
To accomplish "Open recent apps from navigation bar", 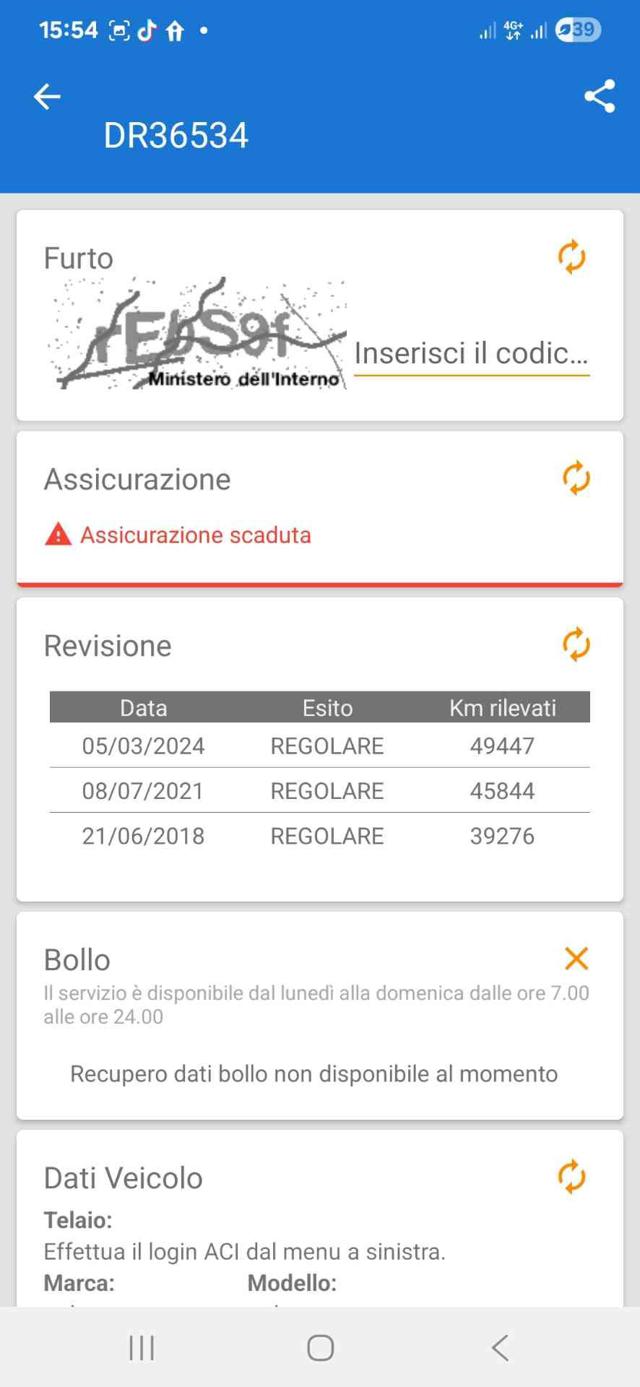I will tap(142, 1348).
